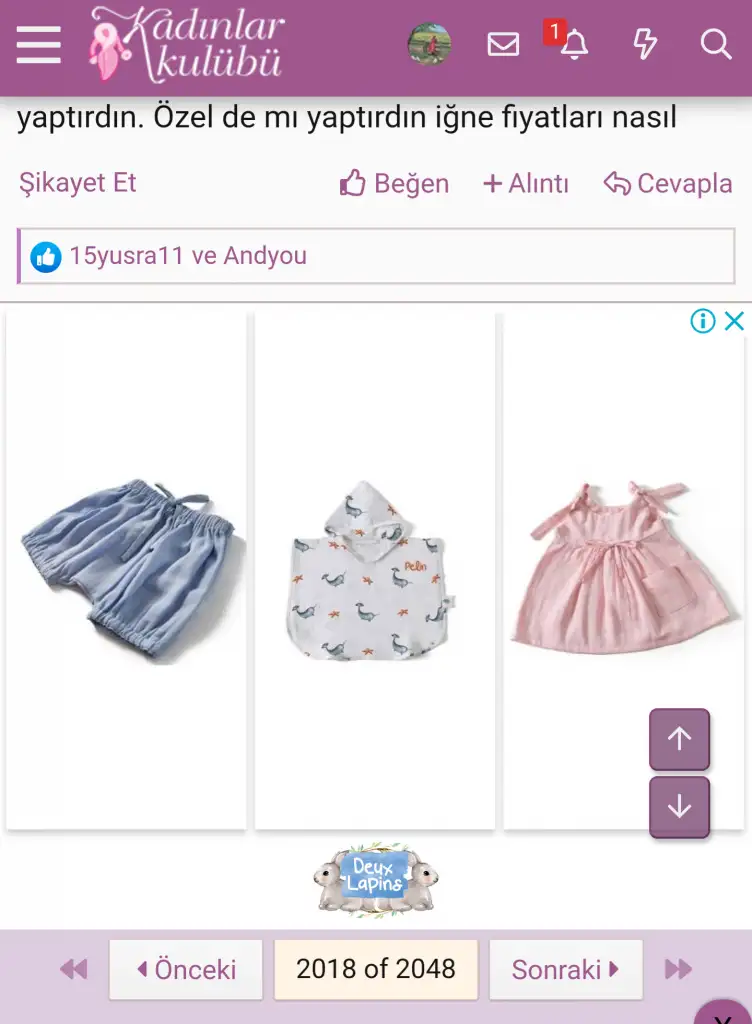Open the profile avatar
This screenshot has width=752, height=1024.
429,45
